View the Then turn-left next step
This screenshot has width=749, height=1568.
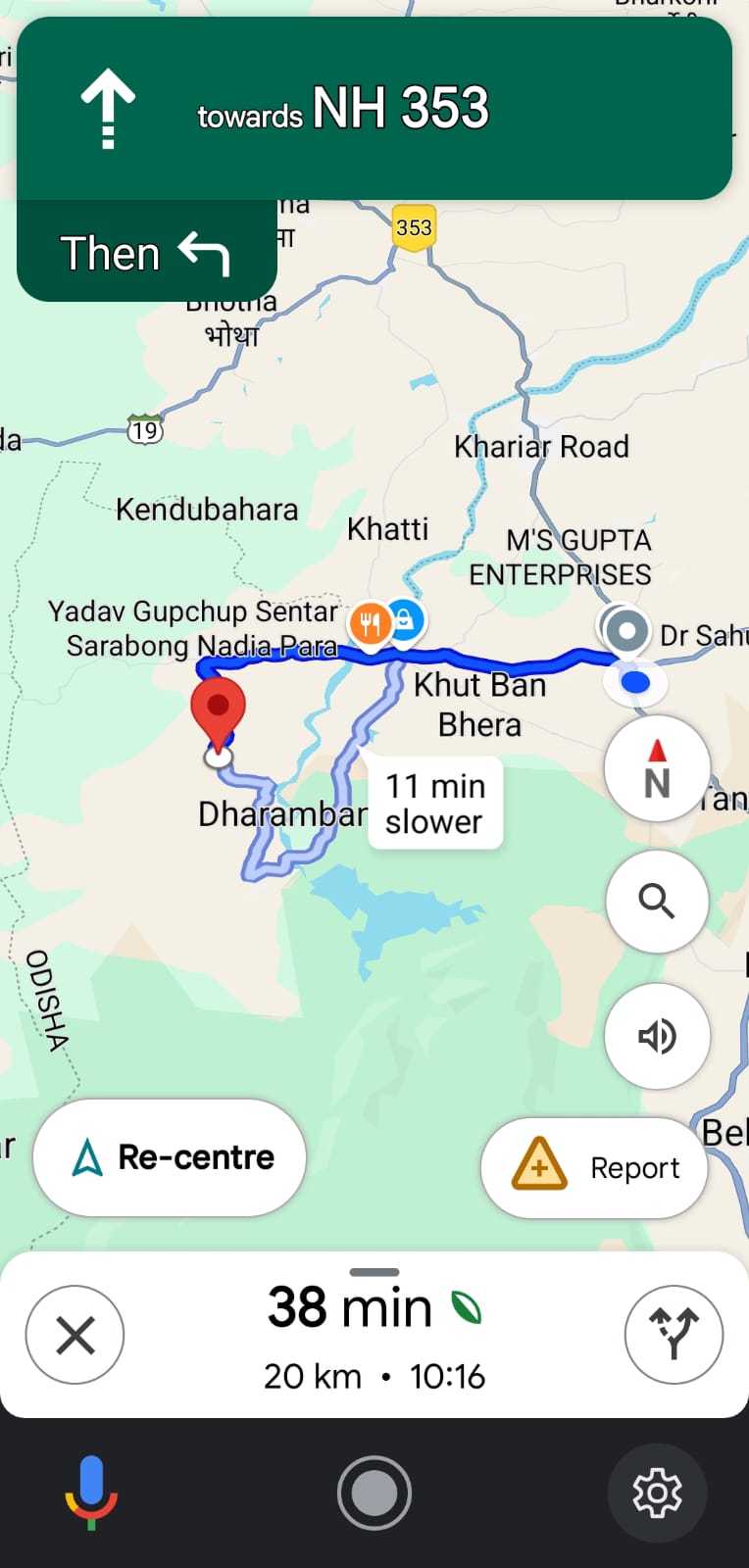click(145, 253)
